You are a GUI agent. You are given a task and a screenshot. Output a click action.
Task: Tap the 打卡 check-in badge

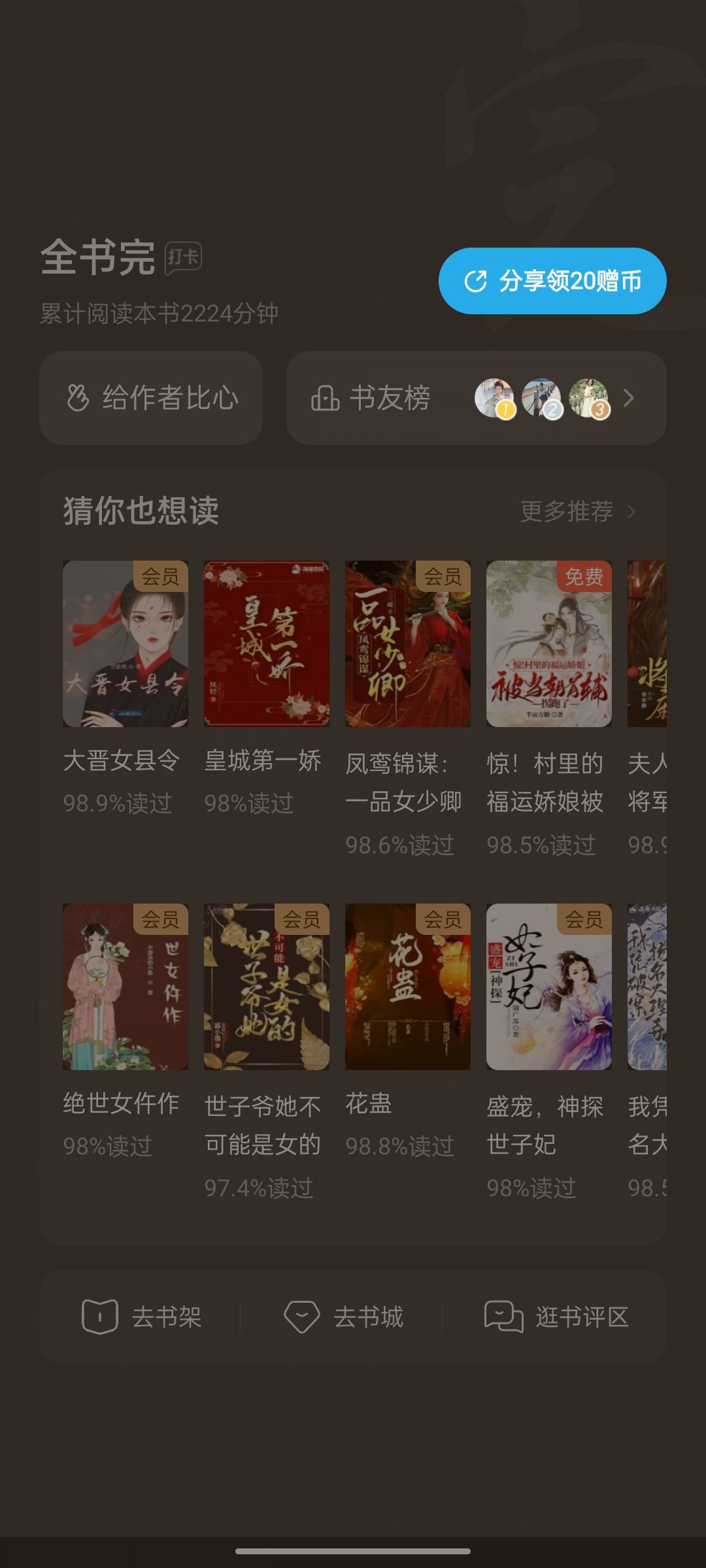point(183,257)
